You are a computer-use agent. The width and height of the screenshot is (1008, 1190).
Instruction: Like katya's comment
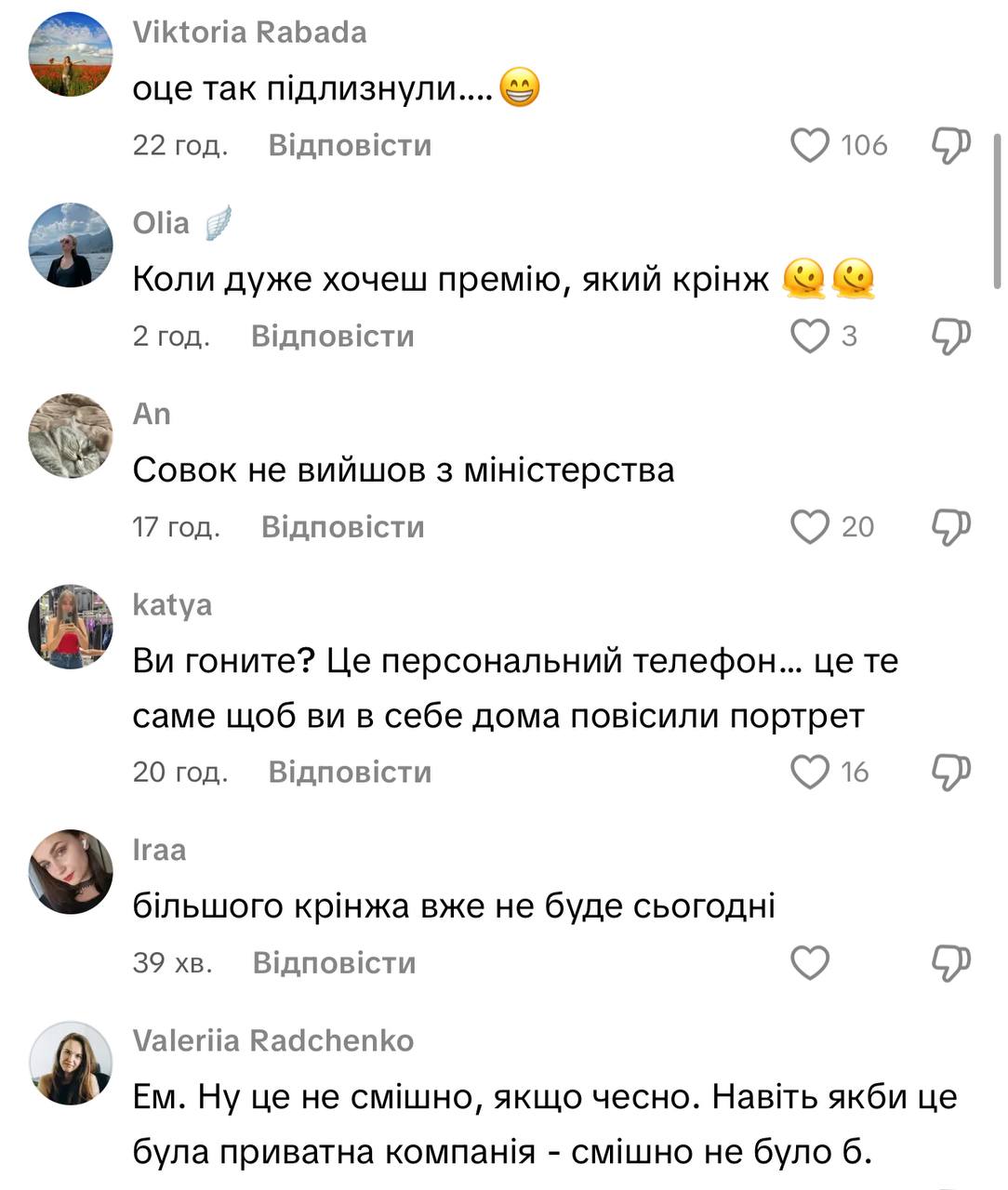coord(809,773)
